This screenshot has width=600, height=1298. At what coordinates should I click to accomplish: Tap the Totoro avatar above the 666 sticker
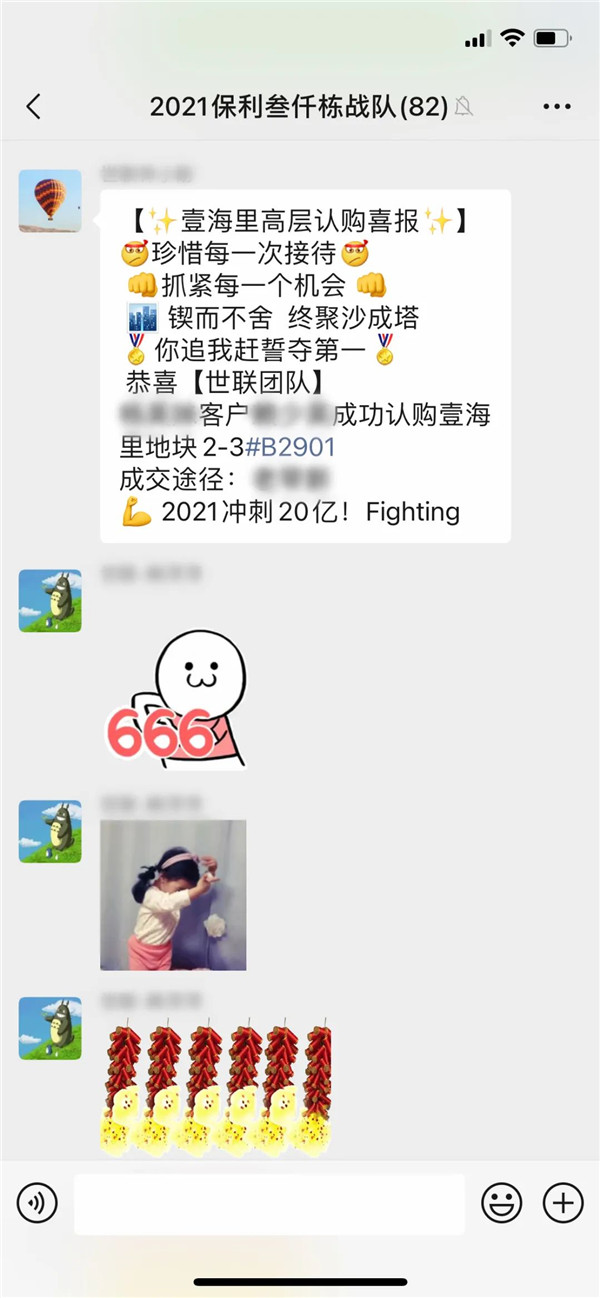point(50,601)
